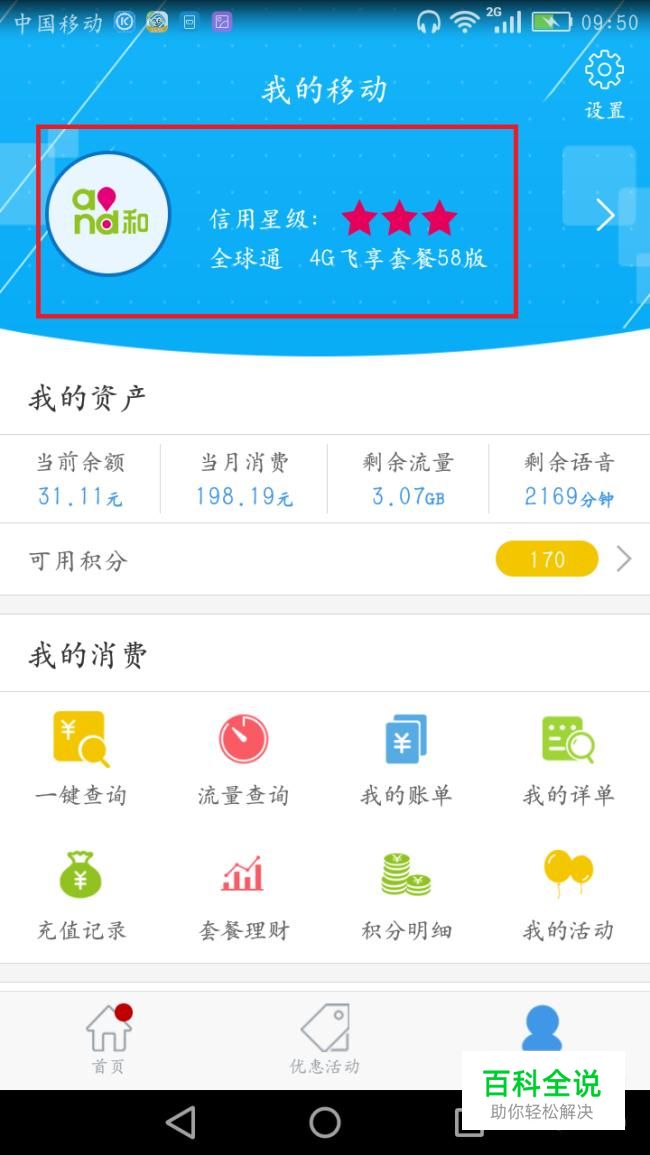Viewport: 650px width, 1155px height.
Task: Go back with system back button
Action: click(x=181, y=1122)
